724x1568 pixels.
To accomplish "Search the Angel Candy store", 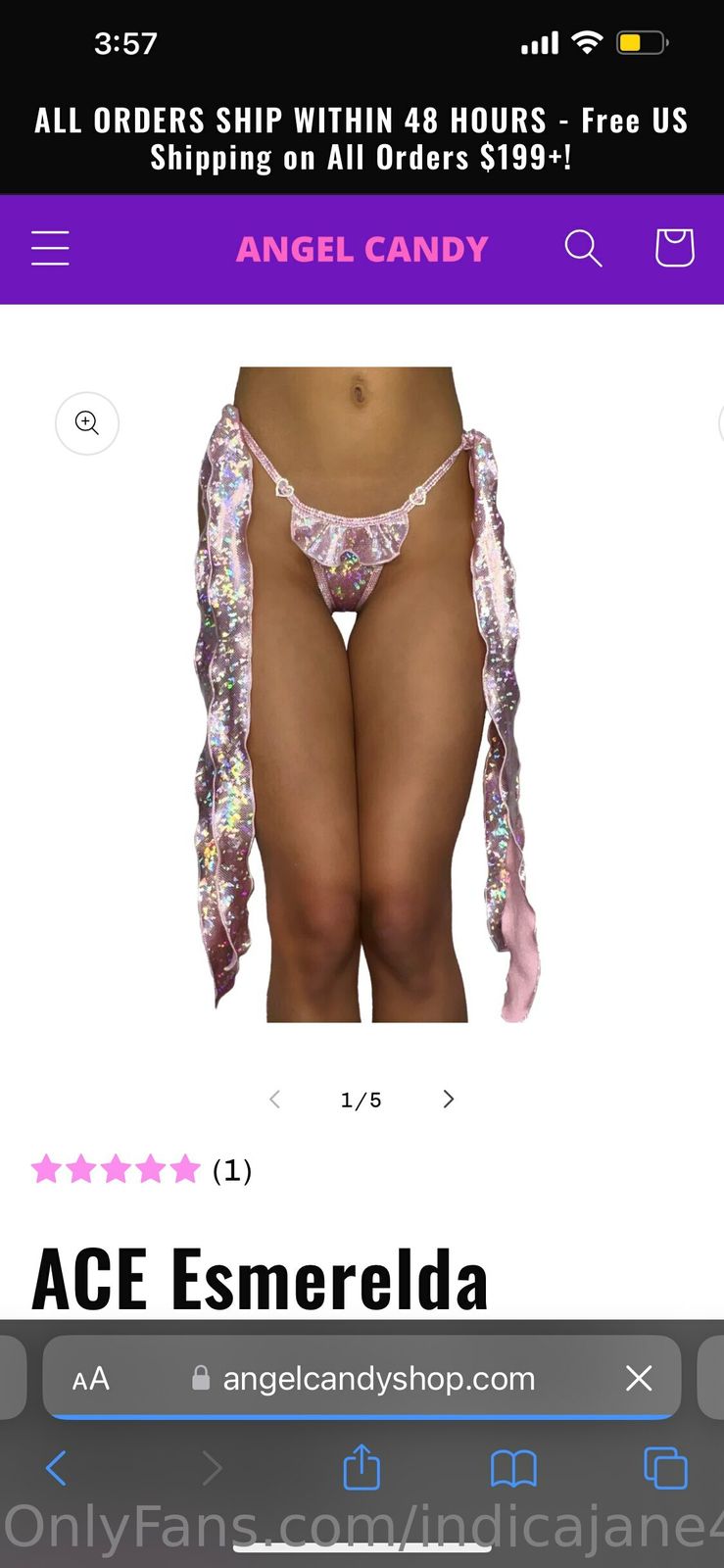I will pyautogui.click(x=583, y=248).
